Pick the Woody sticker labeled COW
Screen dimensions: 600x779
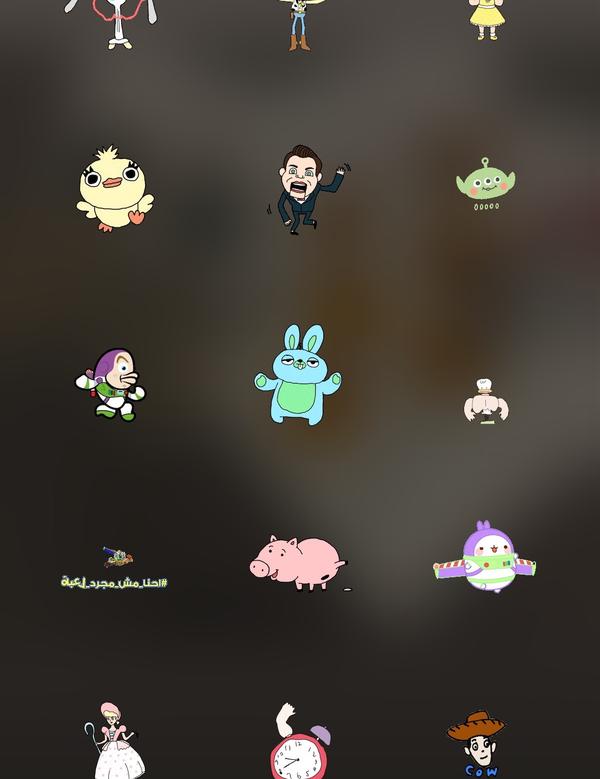click(478, 744)
